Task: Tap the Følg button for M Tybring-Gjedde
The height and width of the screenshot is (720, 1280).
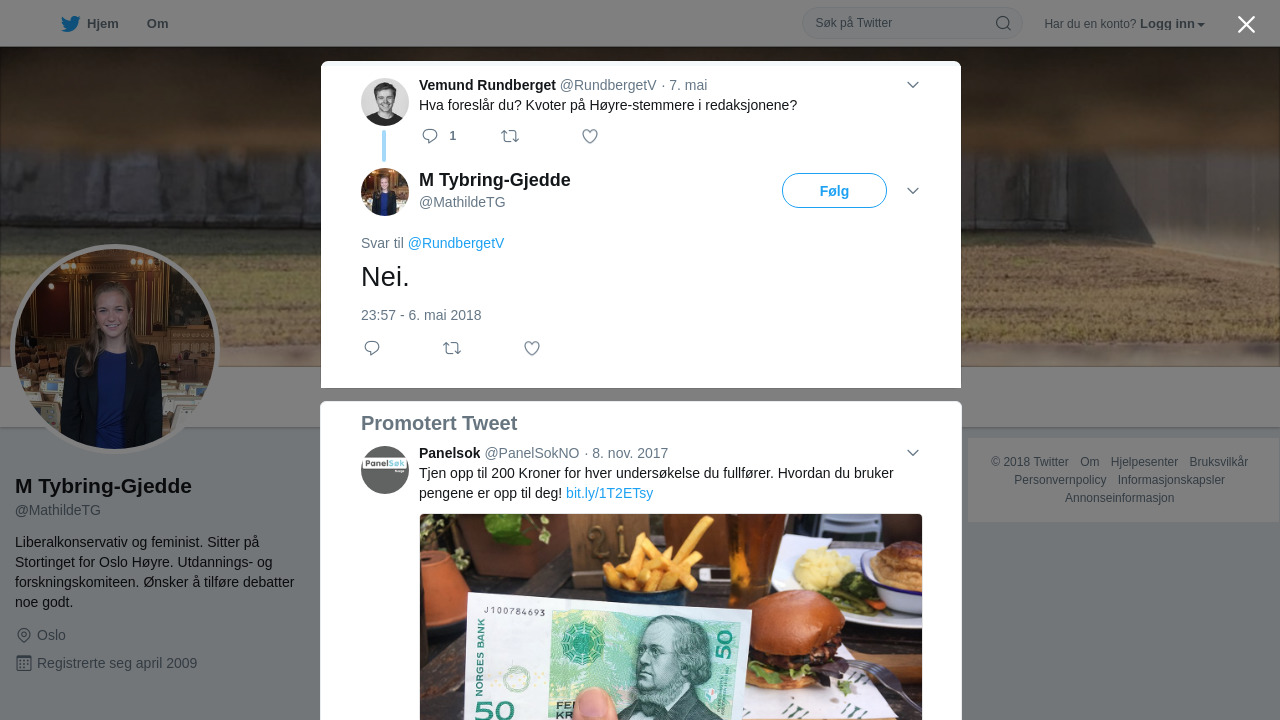Action: (834, 191)
